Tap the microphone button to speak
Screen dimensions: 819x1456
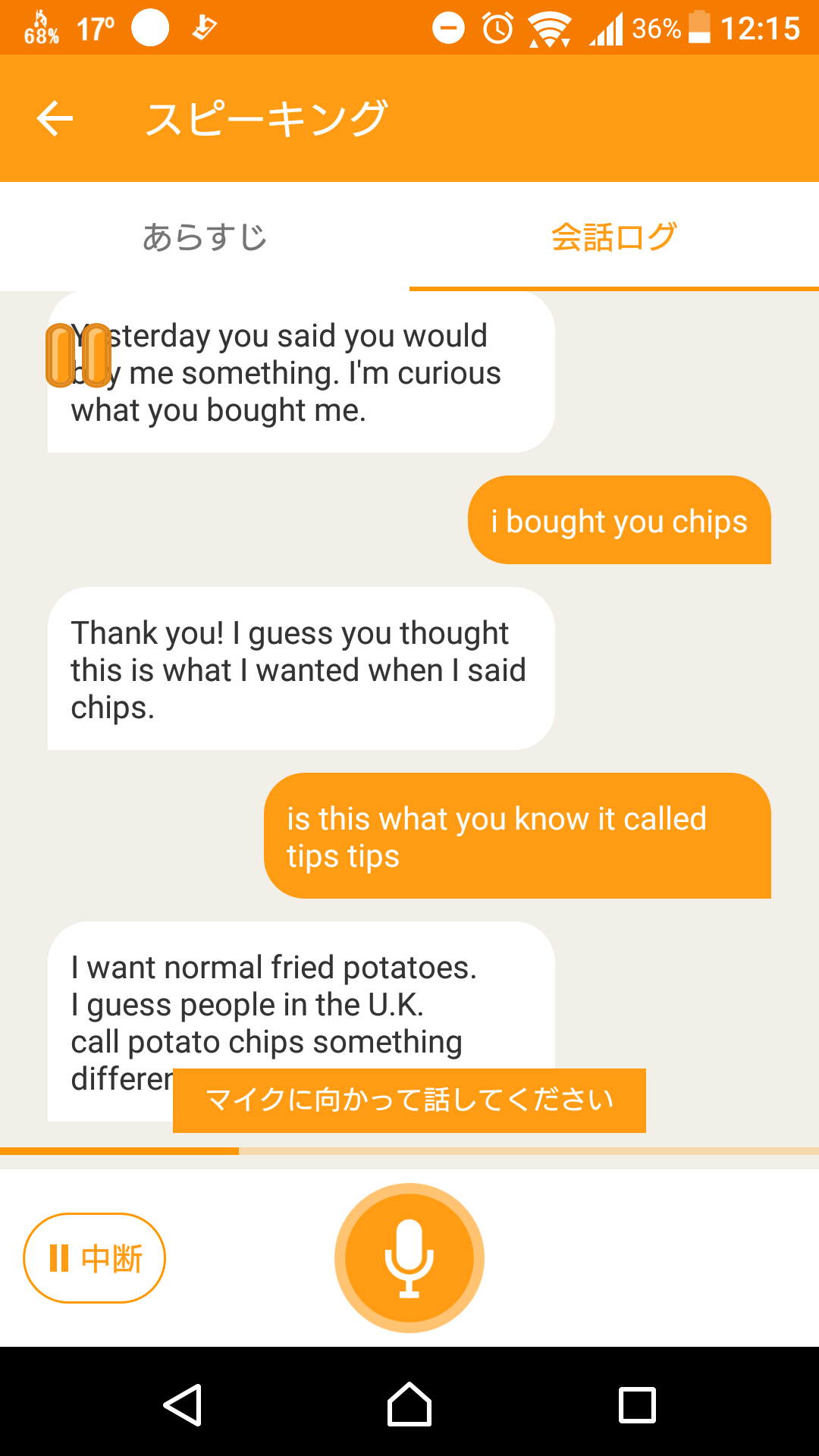(x=409, y=1258)
